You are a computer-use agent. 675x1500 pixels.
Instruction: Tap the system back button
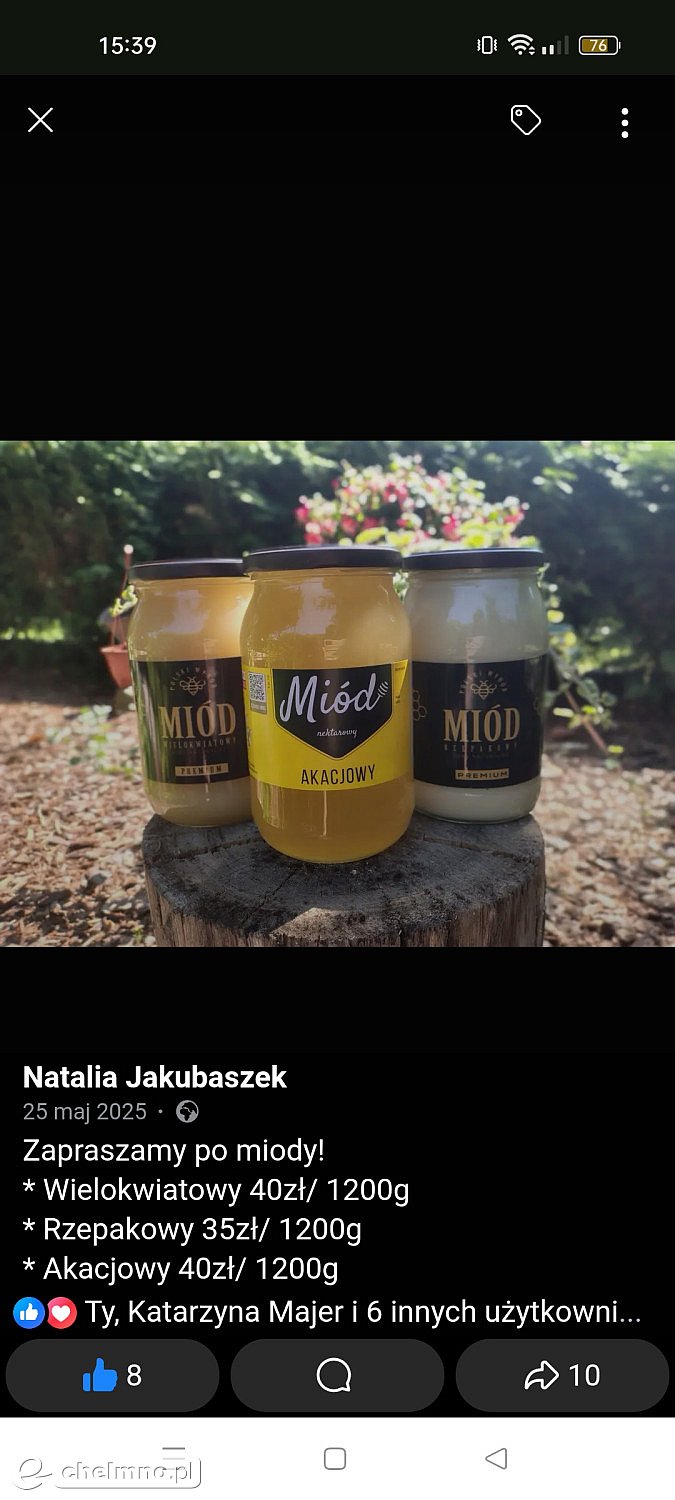pos(496,1458)
